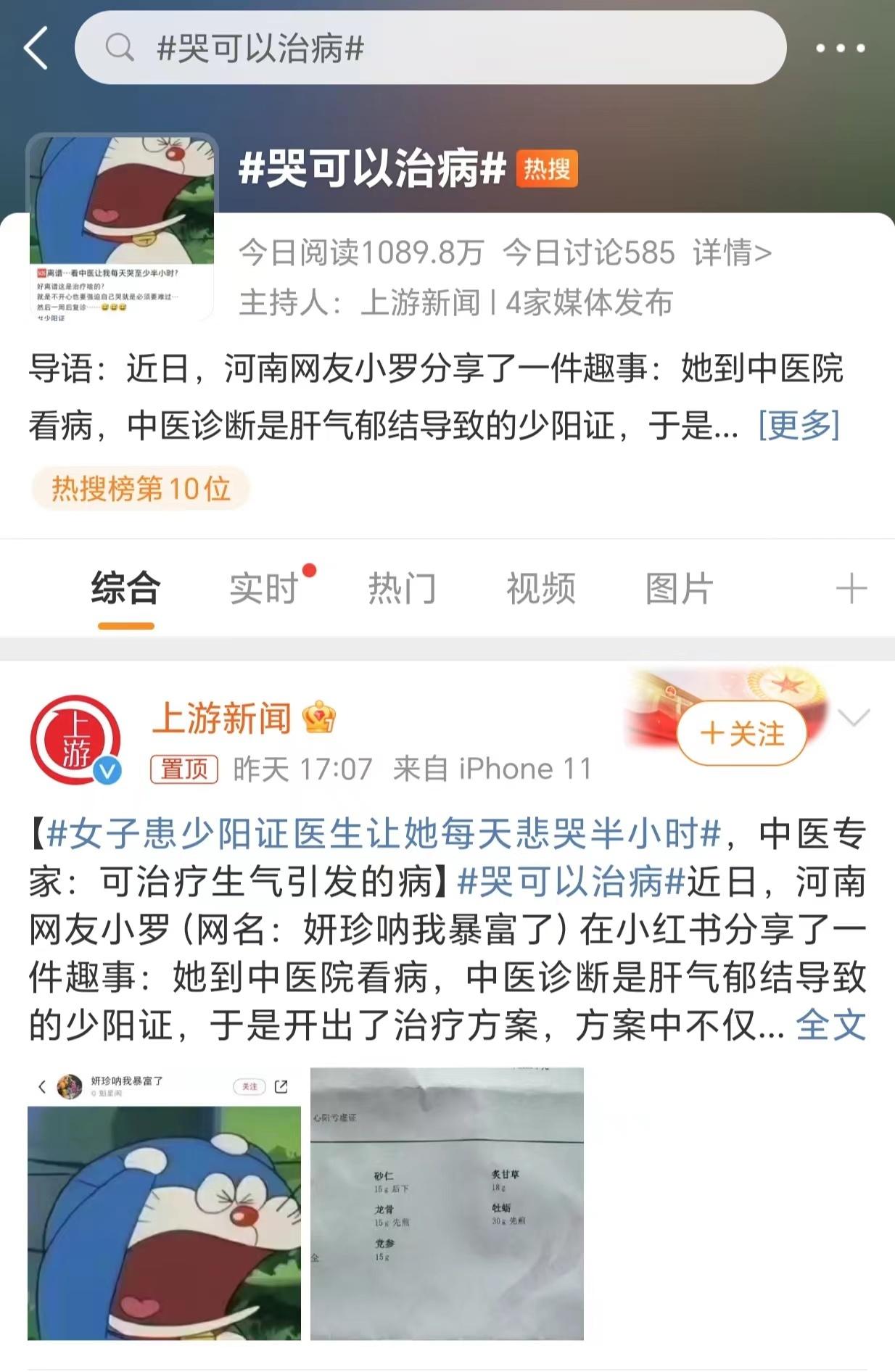The height and width of the screenshot is (1372, 895).
Task: View the crying Doraemon post image
Action: pyautogui.click(x=164, y=1204)
